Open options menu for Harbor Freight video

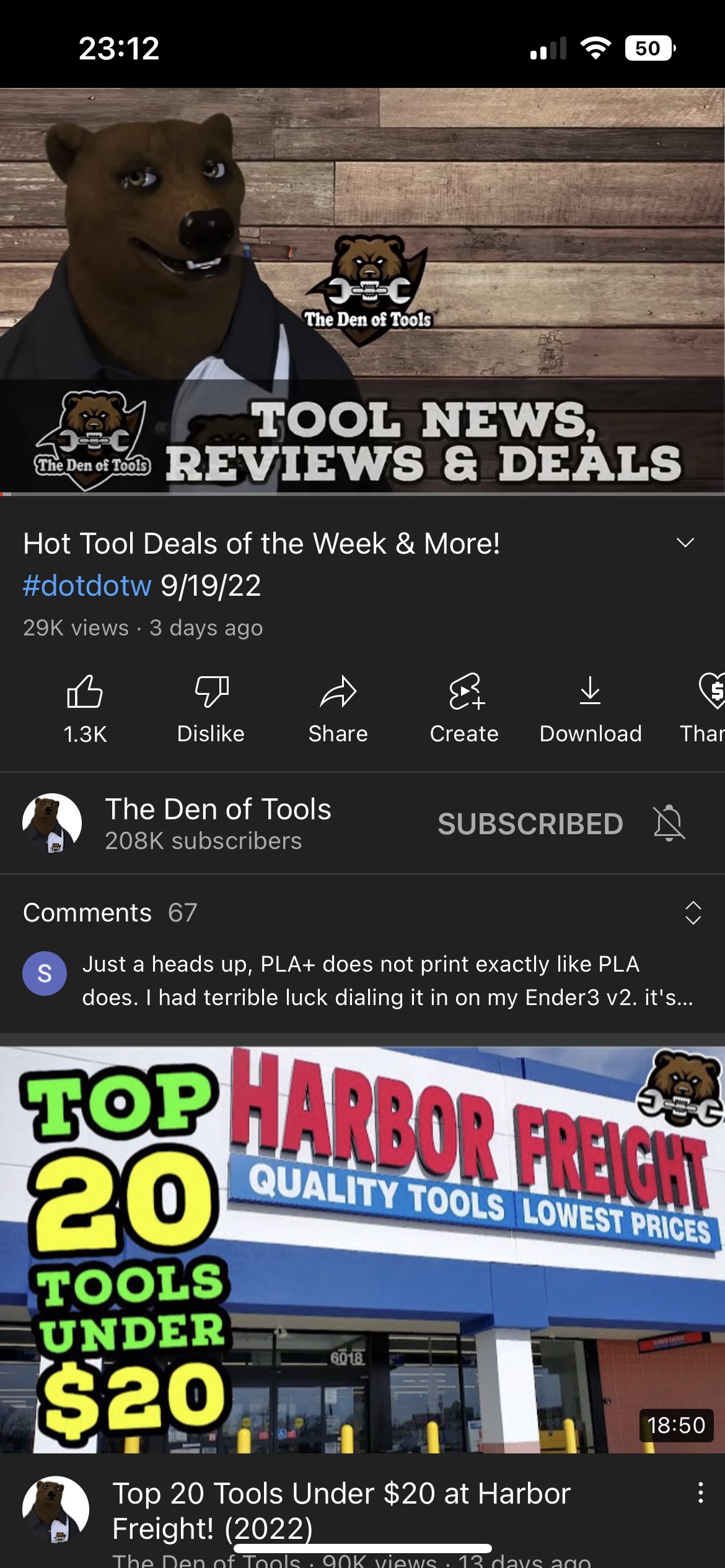click(700, 1493)
